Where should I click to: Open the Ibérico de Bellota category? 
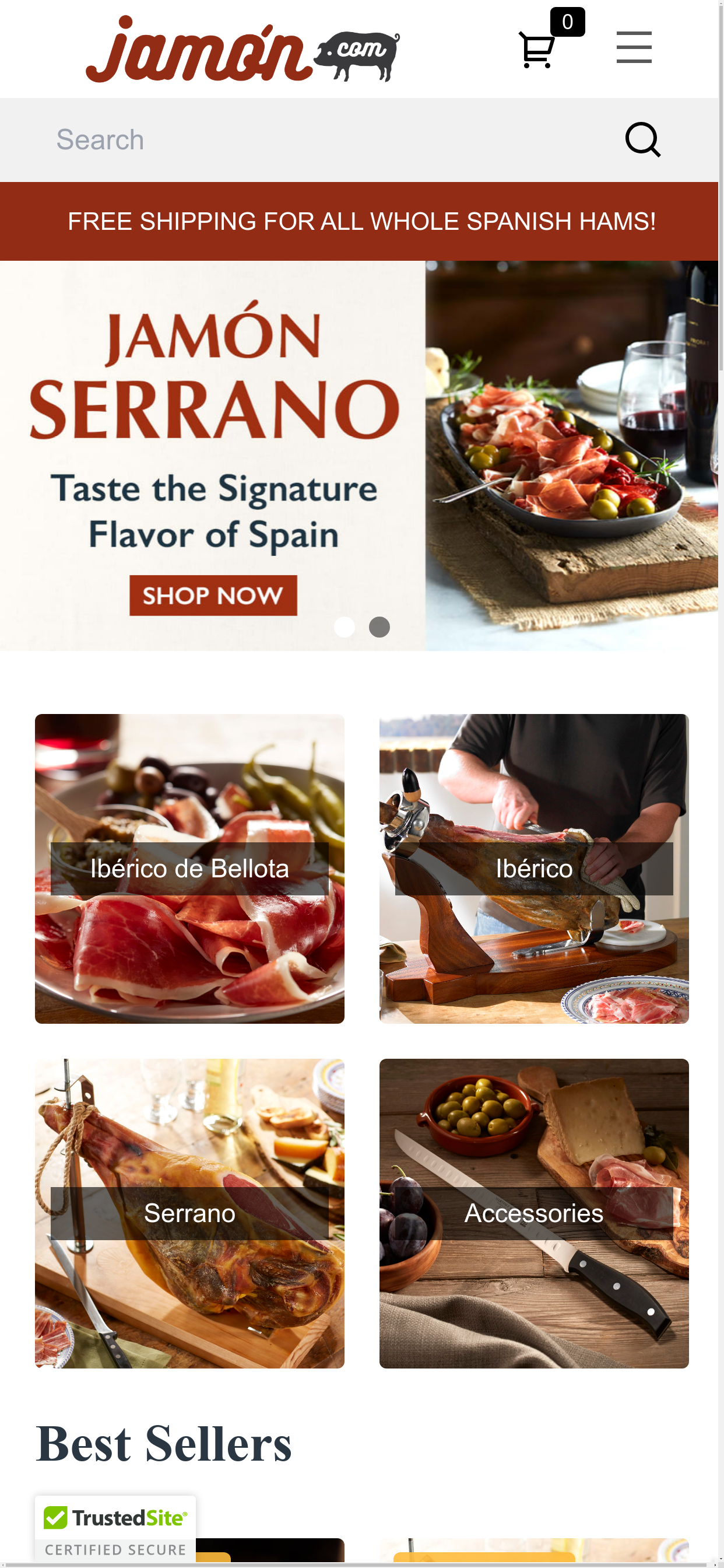(189, 869)
